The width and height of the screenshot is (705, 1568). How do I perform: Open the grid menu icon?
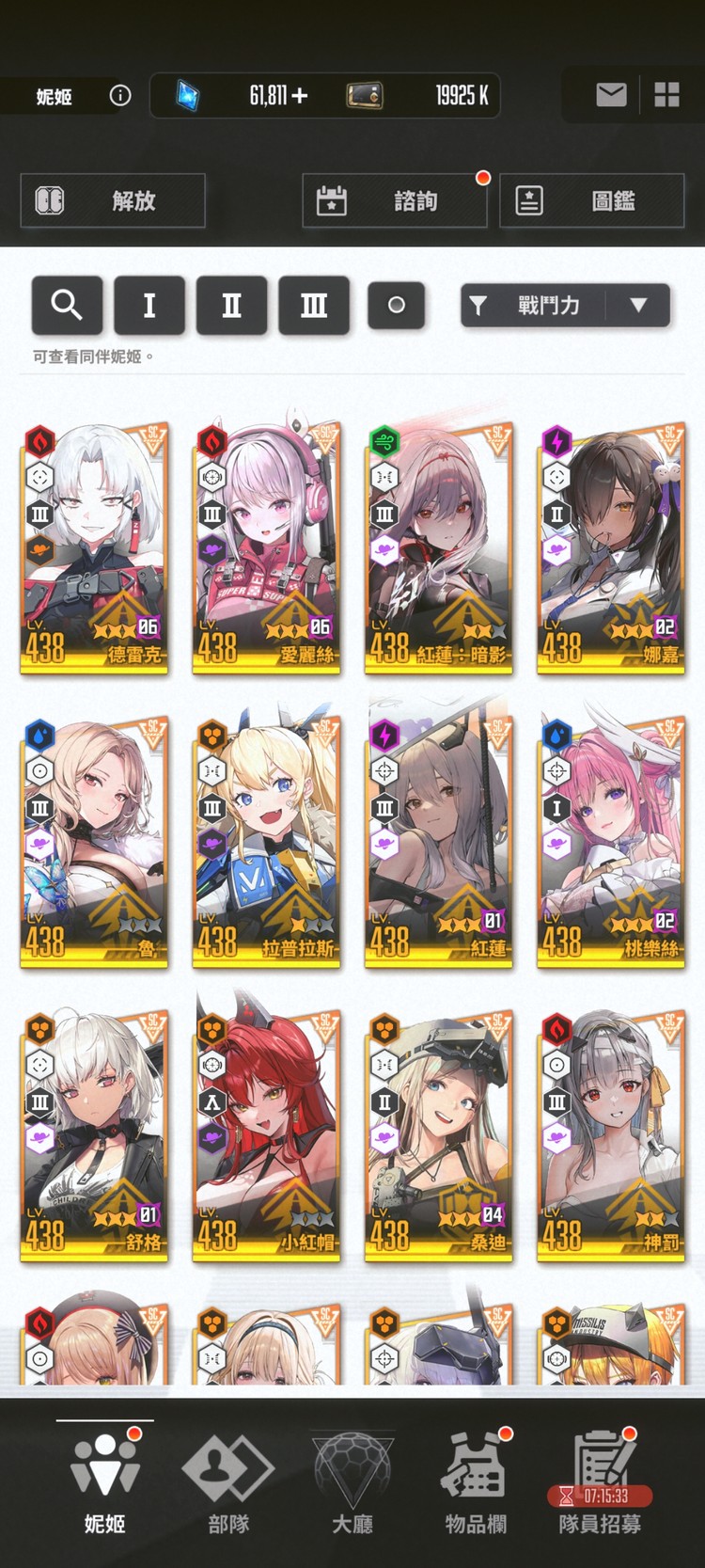[666, 95]
